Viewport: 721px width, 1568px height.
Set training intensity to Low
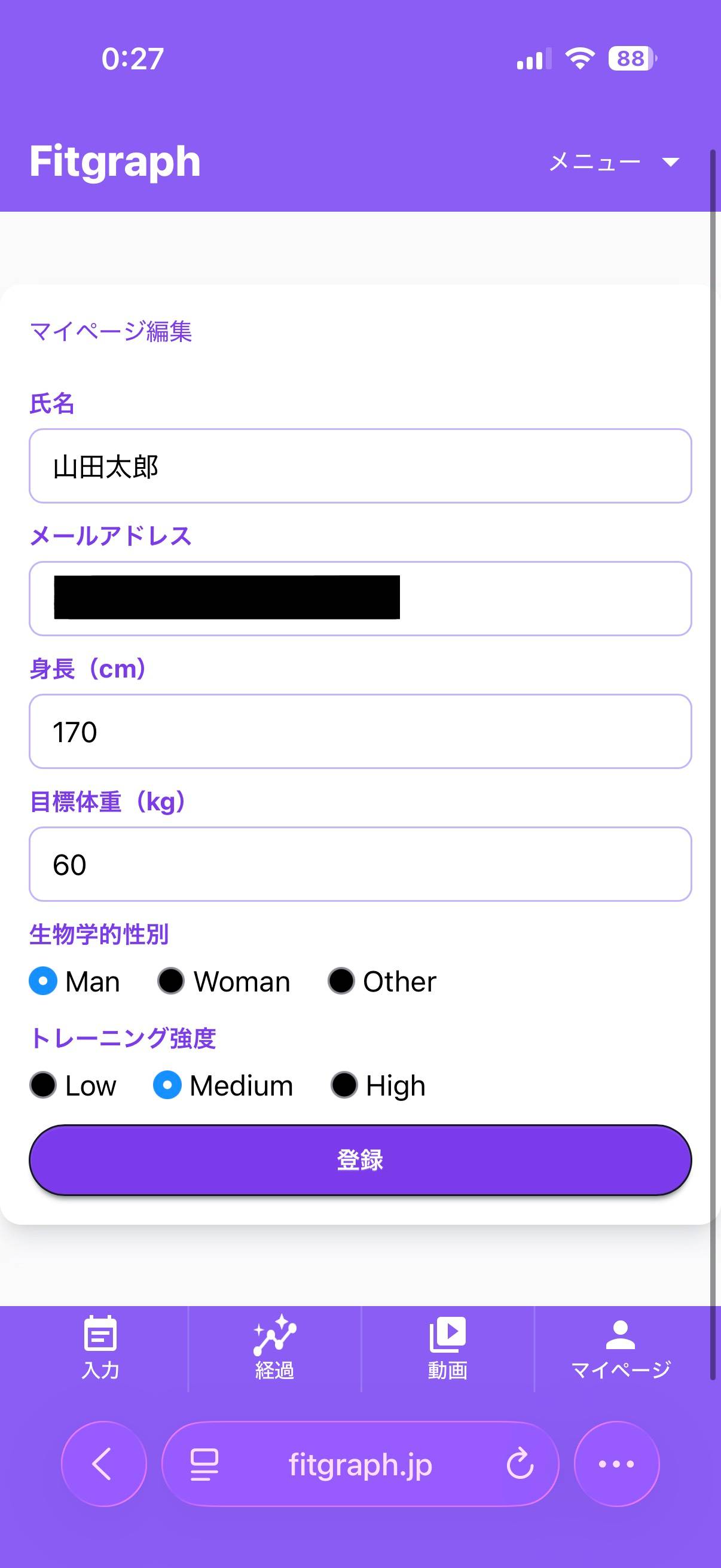tap(43, 1085)
